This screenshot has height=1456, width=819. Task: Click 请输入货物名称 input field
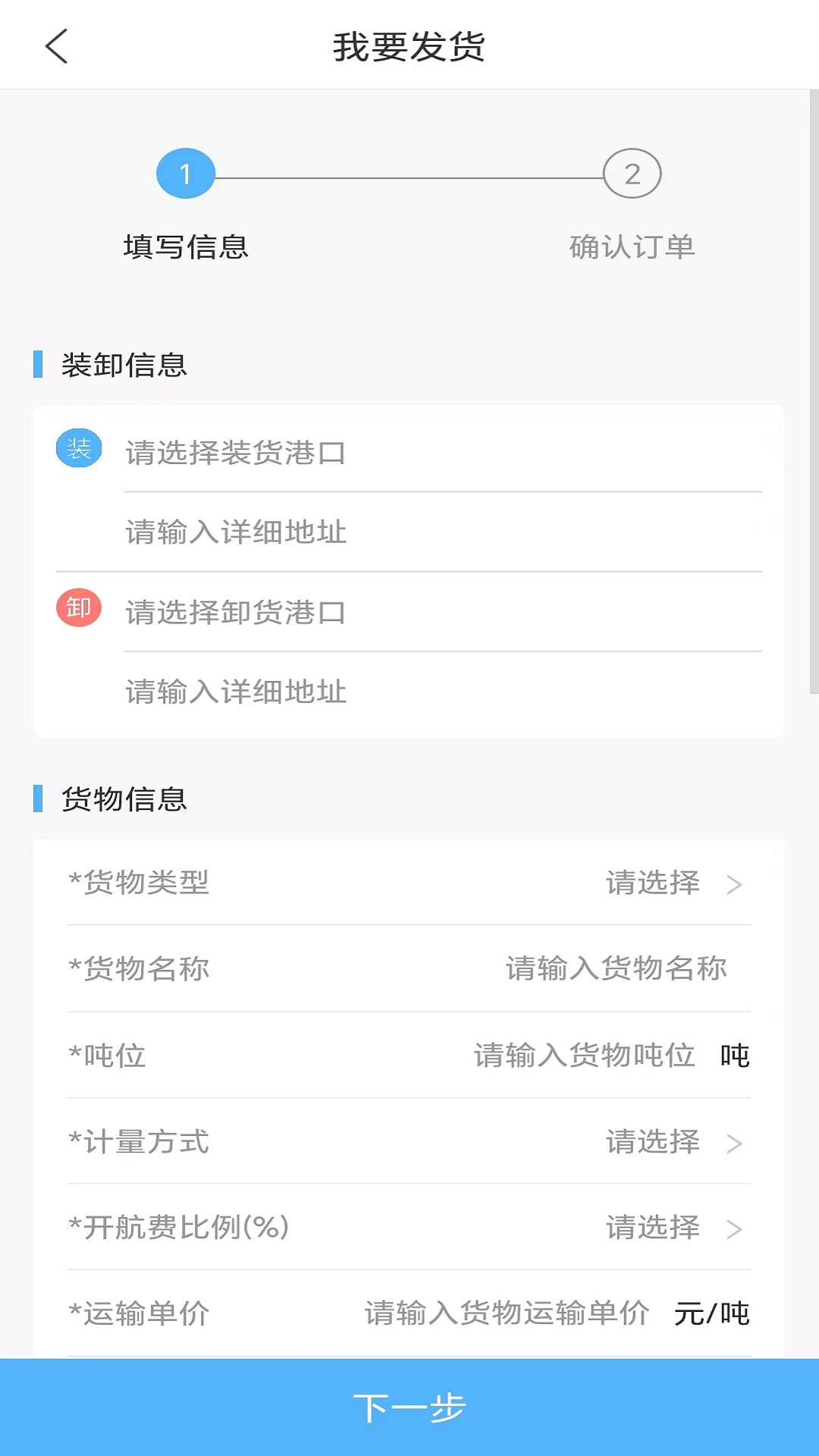(x=616, y=968)
